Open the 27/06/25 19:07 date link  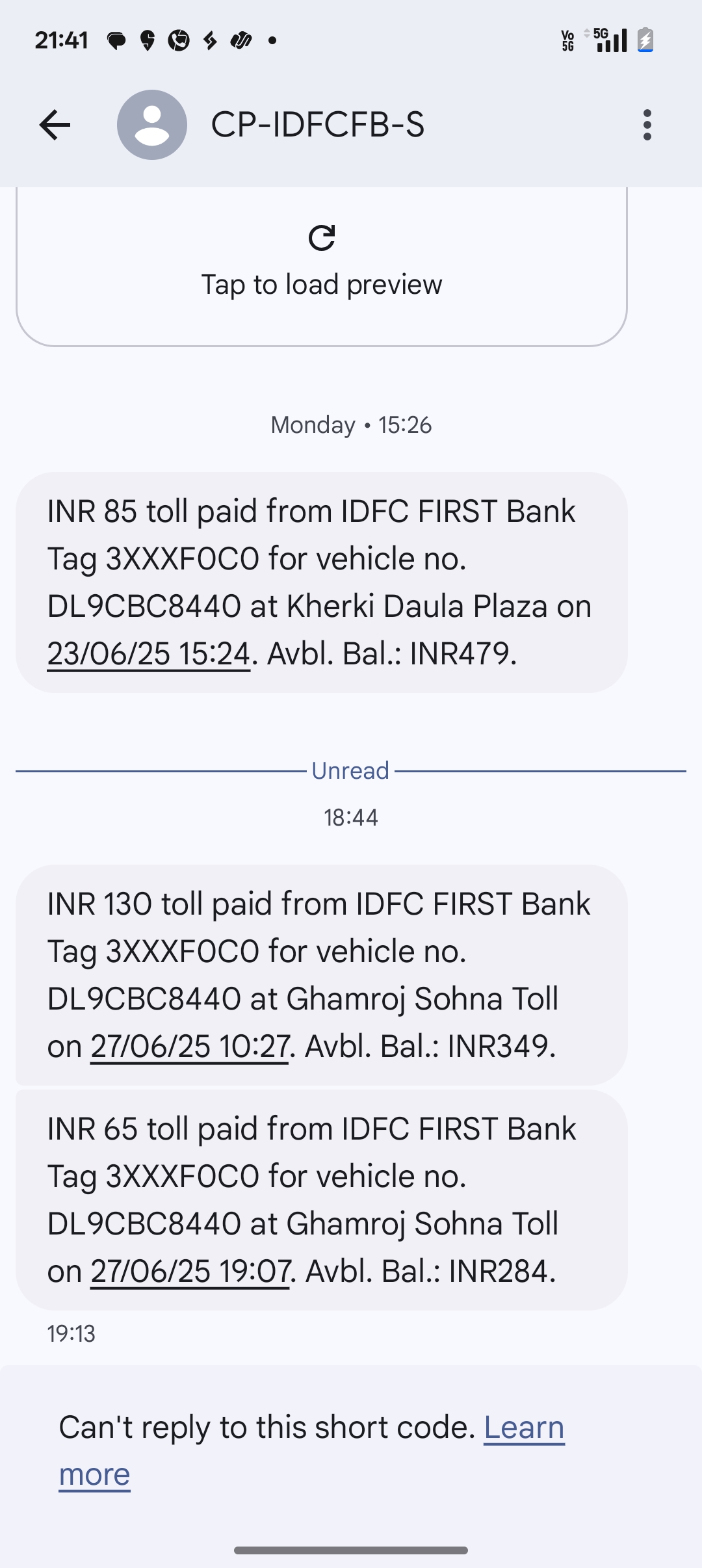[190, 1272]
